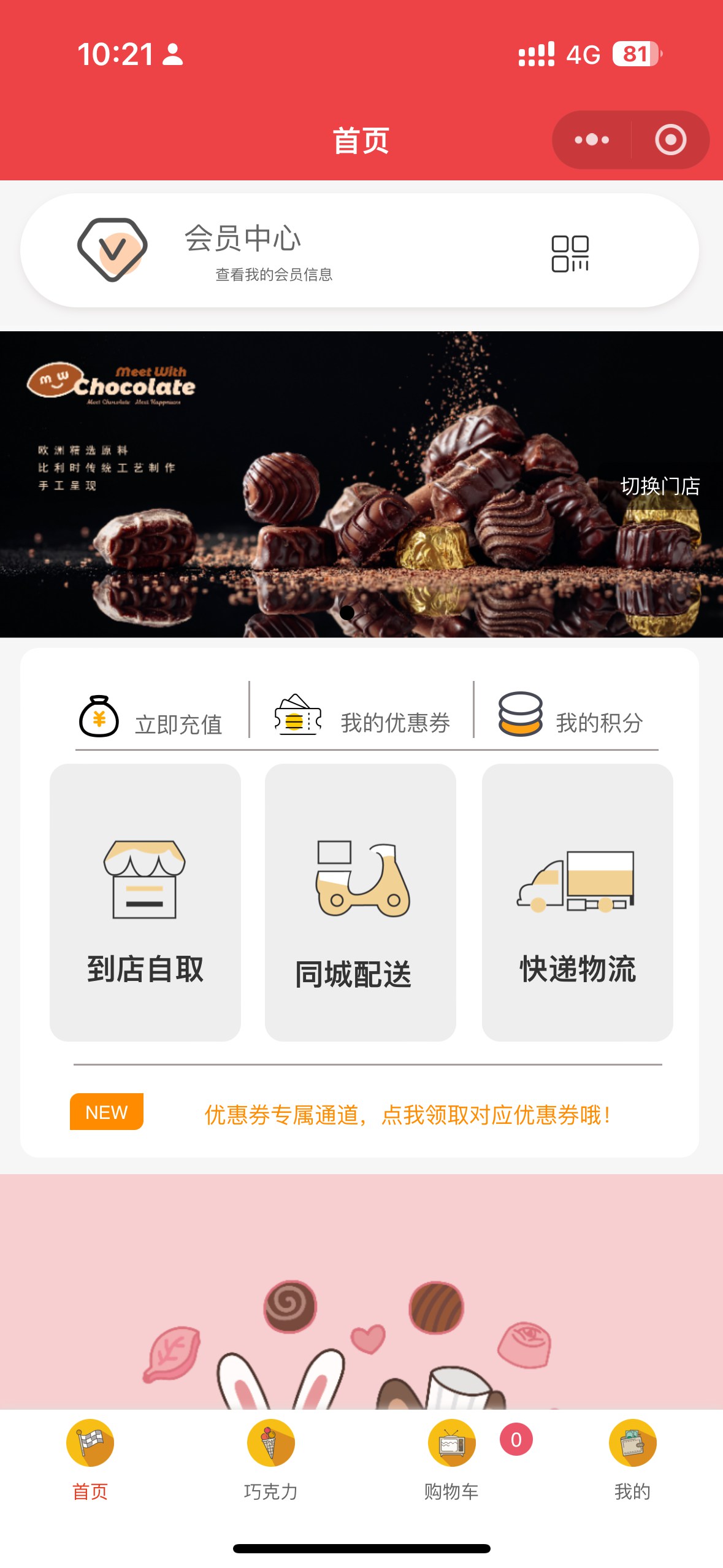Choose 同城配送 local delivery
Screen dimensions: 723x1568
pyautogui.click(x=361, y=902)
